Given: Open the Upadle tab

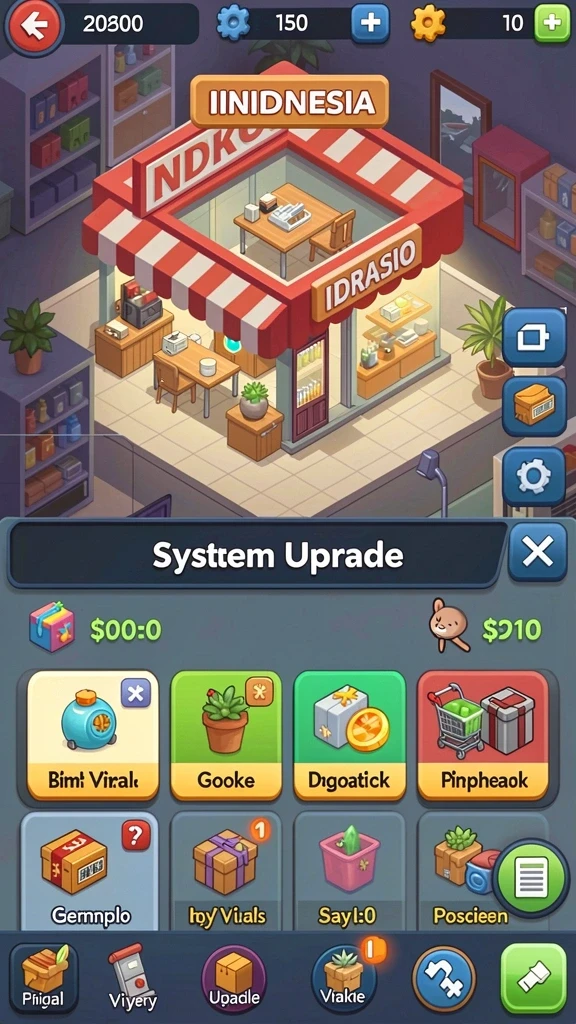Looking at the screenshot, I should [x=234, y=979].
